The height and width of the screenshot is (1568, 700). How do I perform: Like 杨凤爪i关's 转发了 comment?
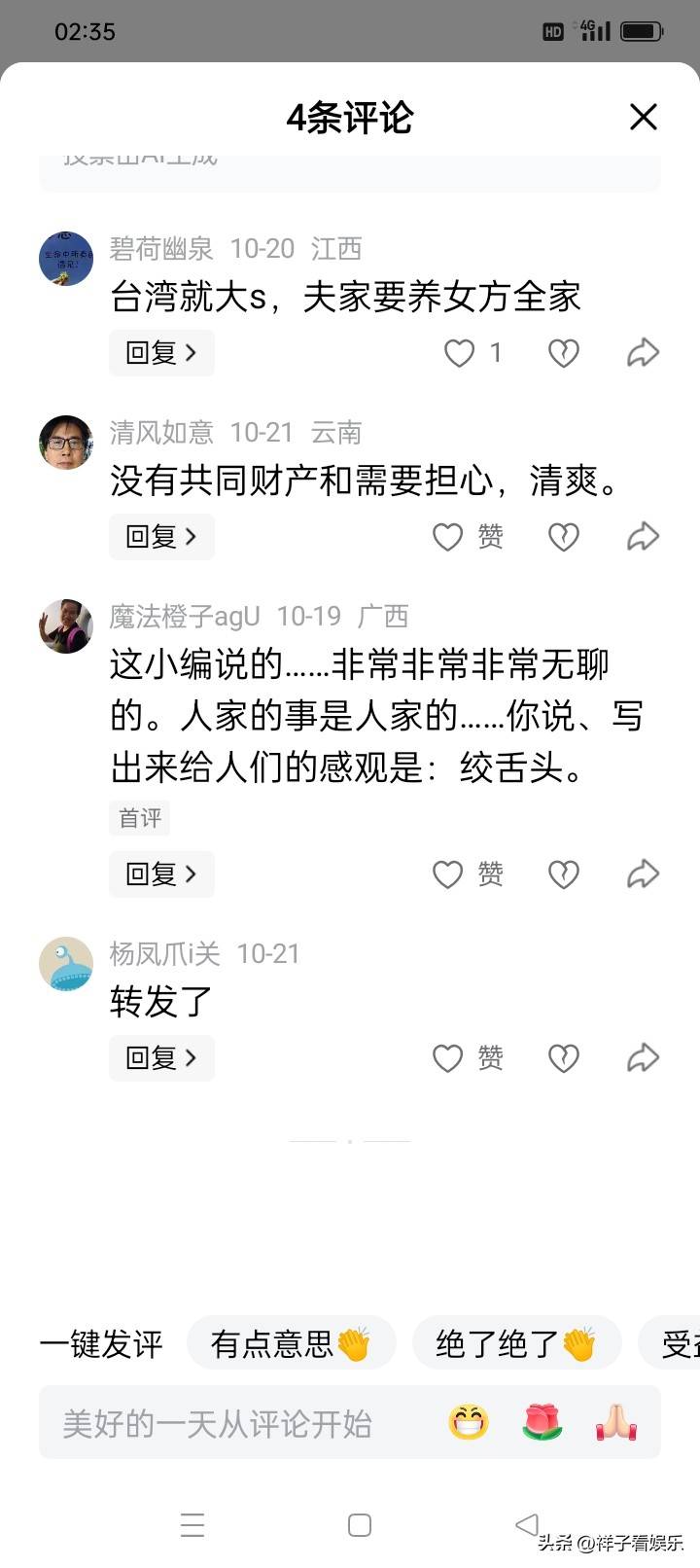448,1058
